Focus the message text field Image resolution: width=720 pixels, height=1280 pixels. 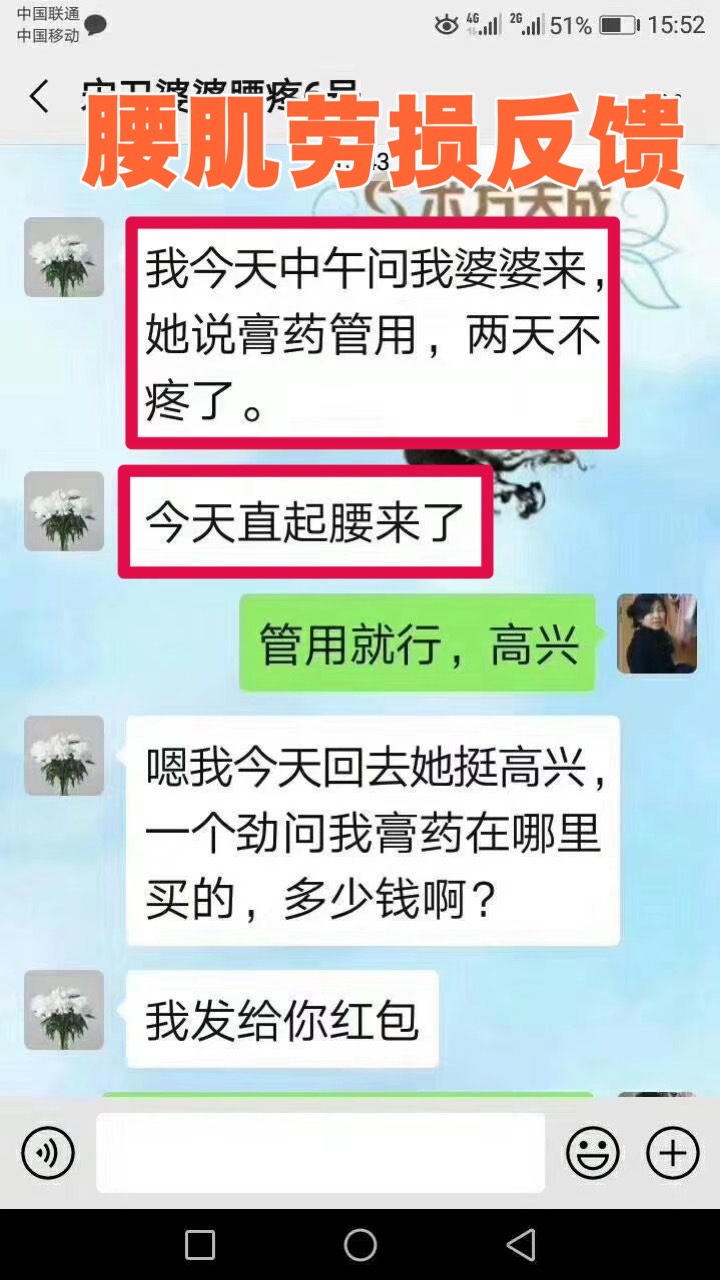pyautogui.click(x=320, y=1153)
